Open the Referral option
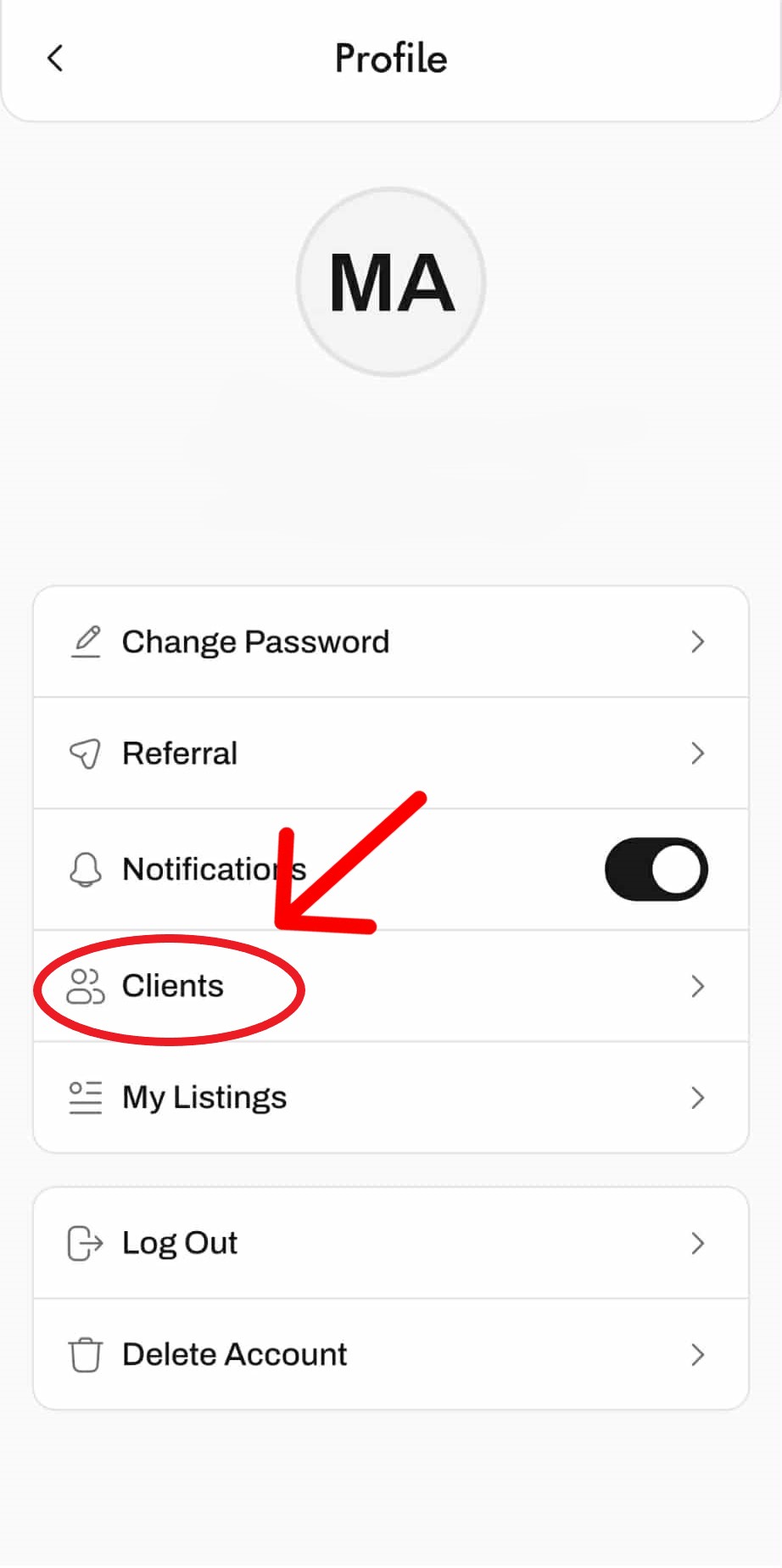The image size is (782, 1568). [390, 753]
